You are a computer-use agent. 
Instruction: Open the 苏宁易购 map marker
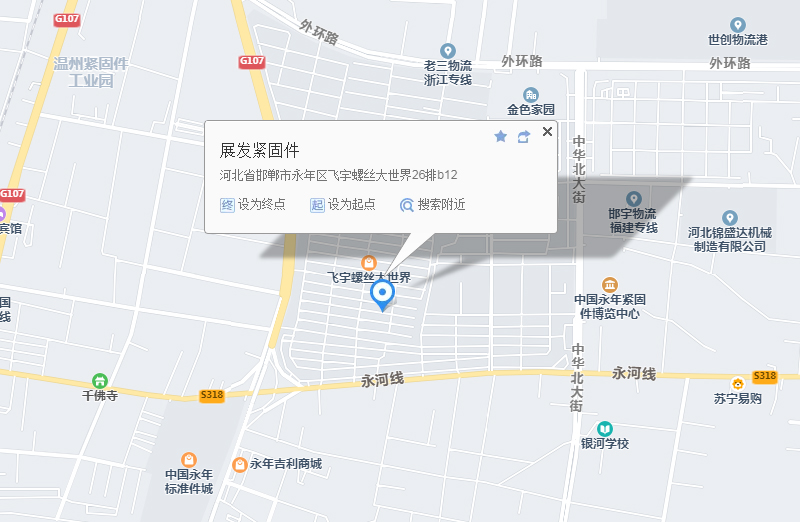(738, 383)
